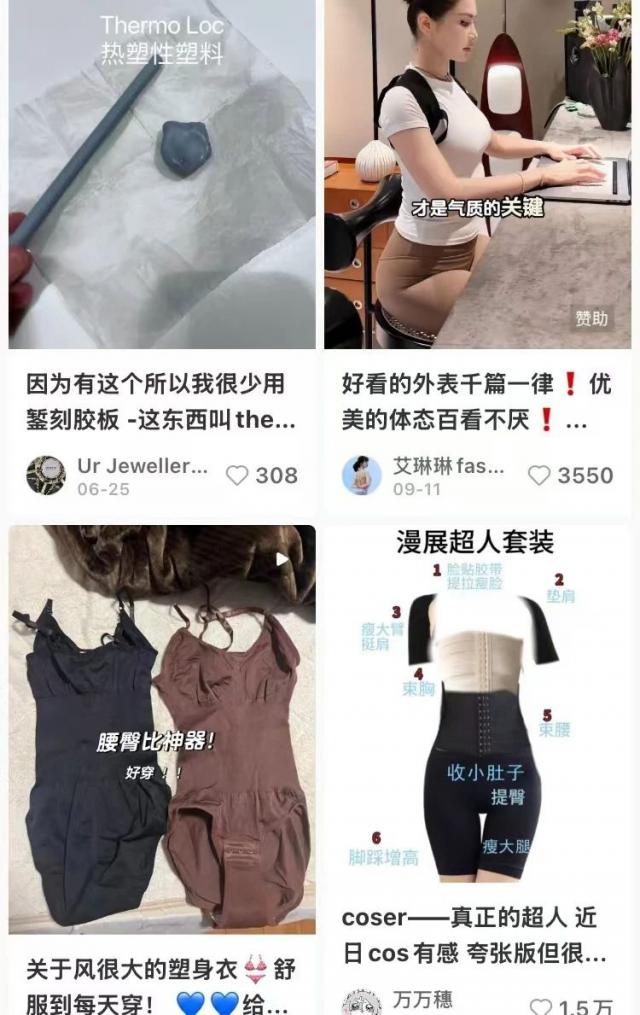The image size is (640, 1015).
Task: Open the Thermo Loc 热塑性塑料 post
Action: coord(161,175)
